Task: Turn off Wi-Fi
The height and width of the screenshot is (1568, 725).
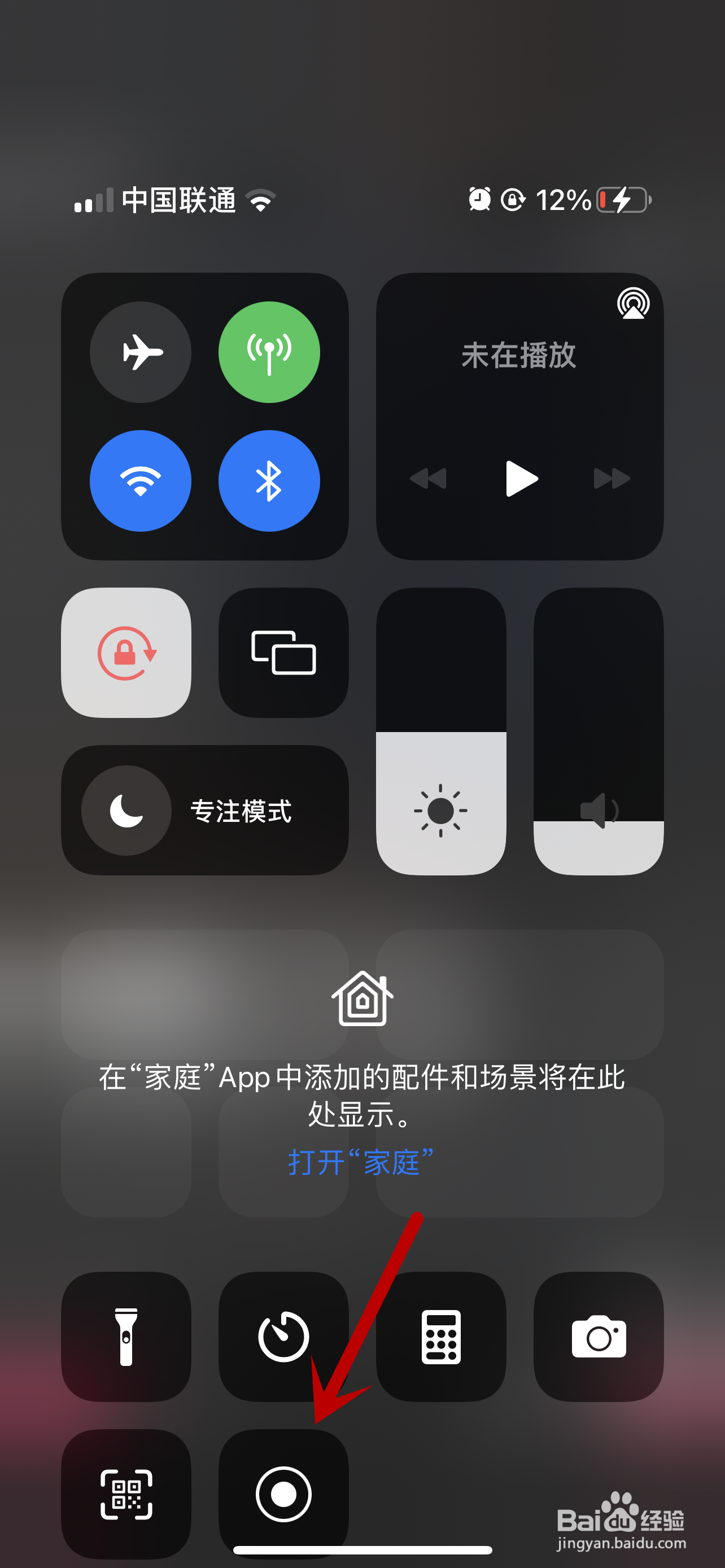Action: pyautogui.click(x=141, y=480)
